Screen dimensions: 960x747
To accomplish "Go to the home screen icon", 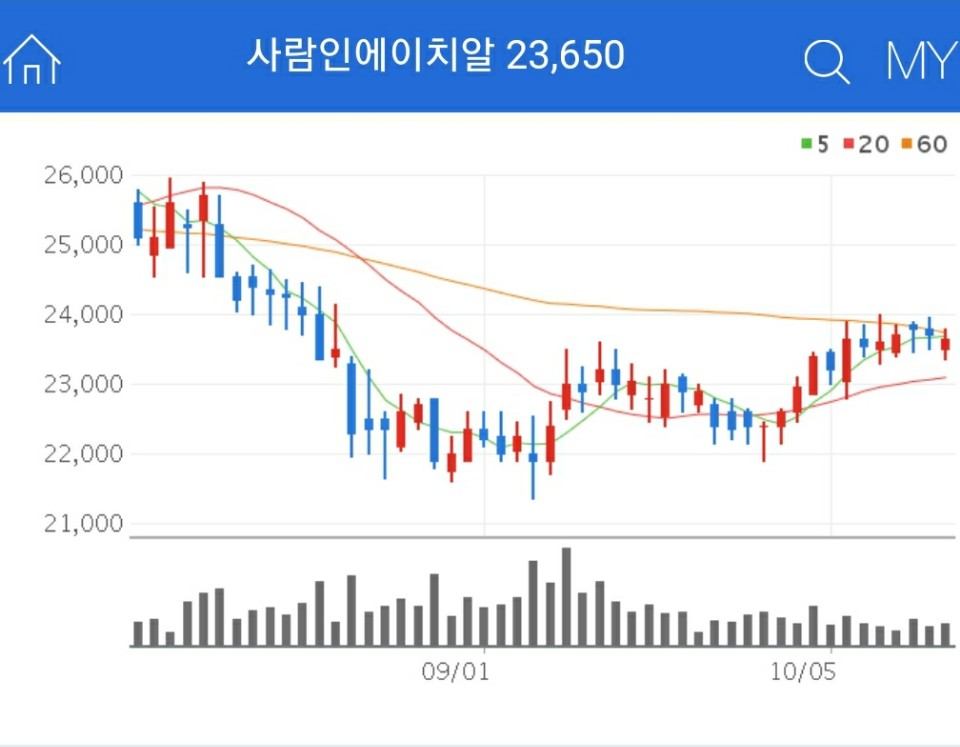I will click(x=32, y=60).
